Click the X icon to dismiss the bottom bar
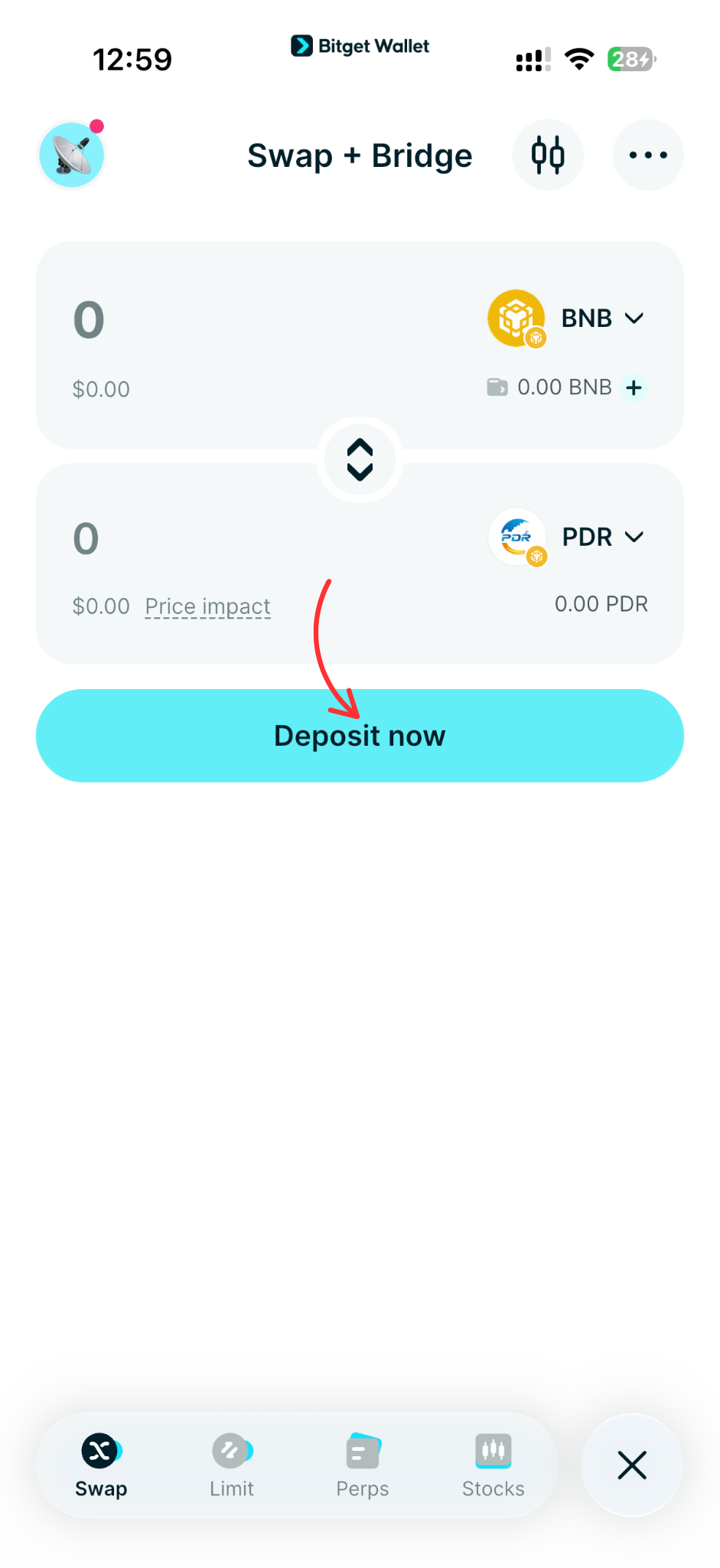 (x=632, y=1465)
